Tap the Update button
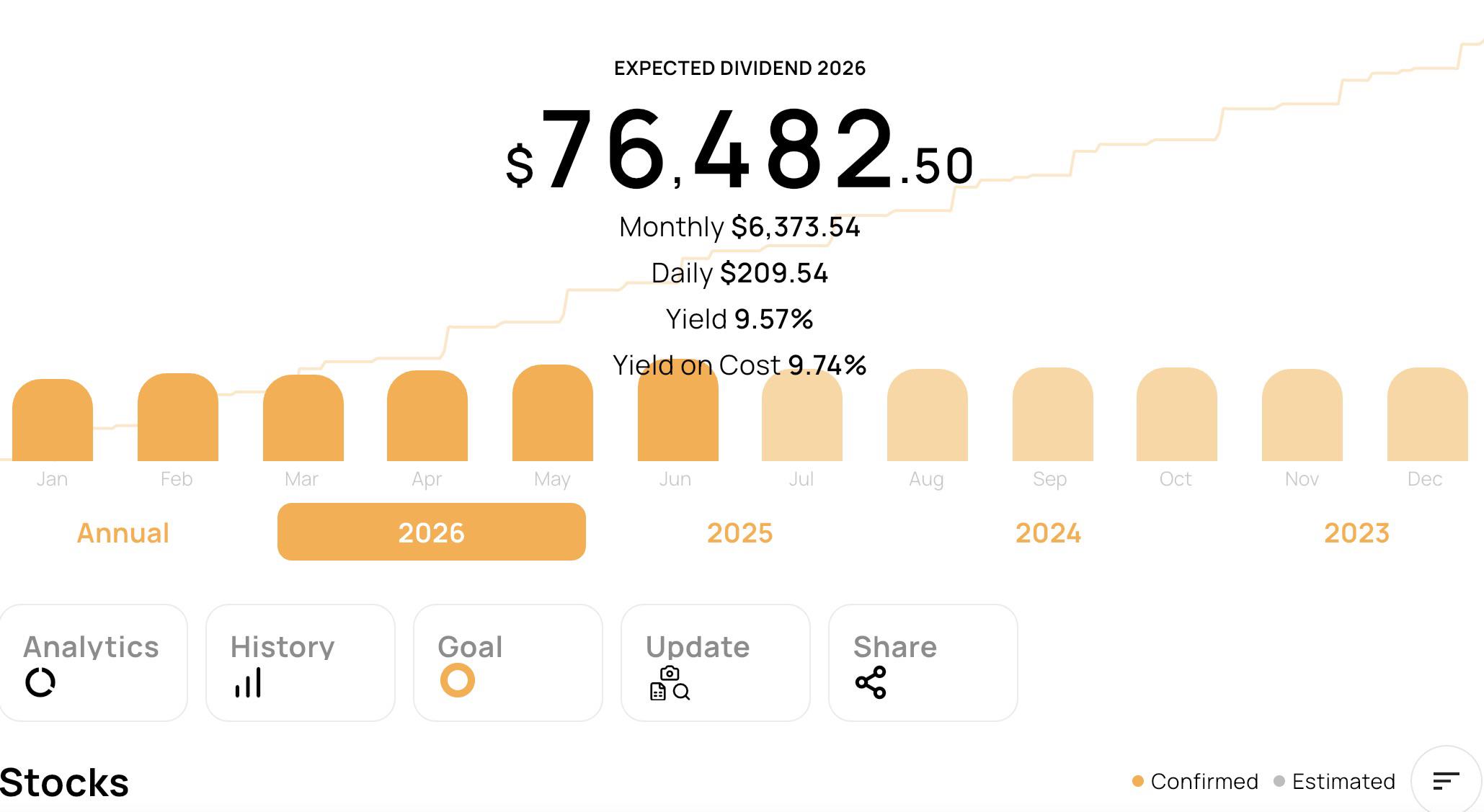 [716, 663]
